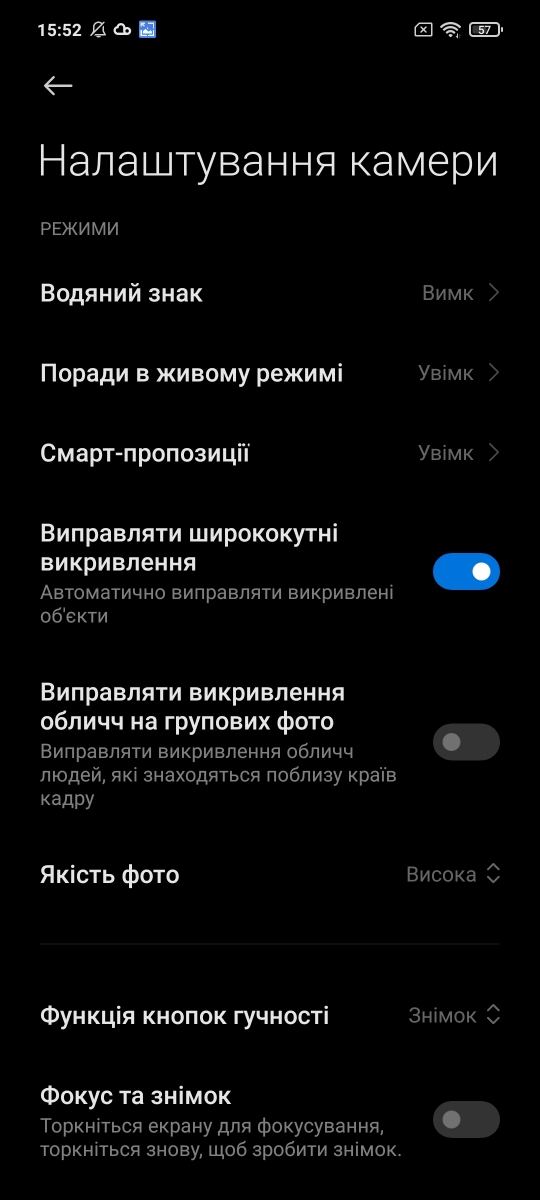This screenshot has height=1200, width=540.
Task: Go back using the arrow icon
Action: pos(58,86)
